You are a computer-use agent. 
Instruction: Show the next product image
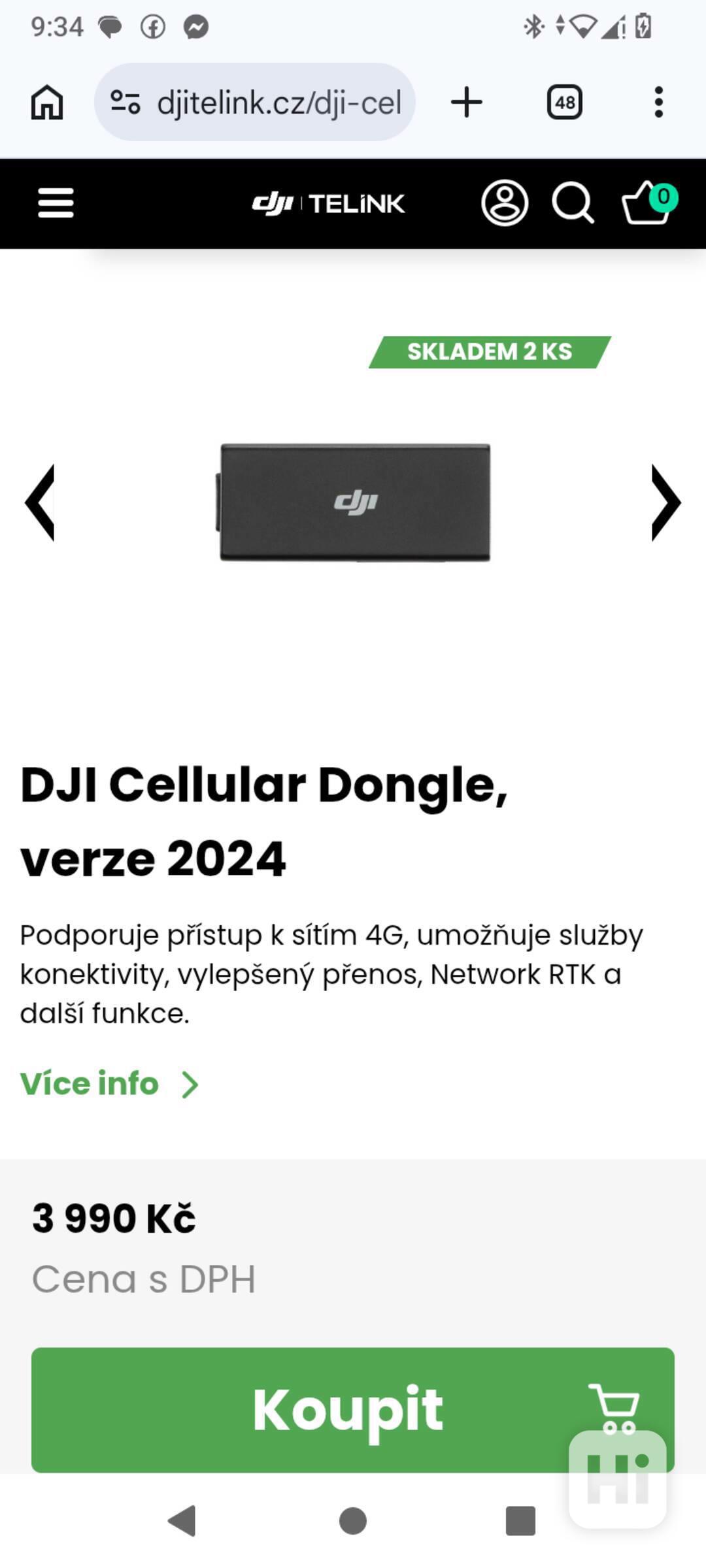665,502
